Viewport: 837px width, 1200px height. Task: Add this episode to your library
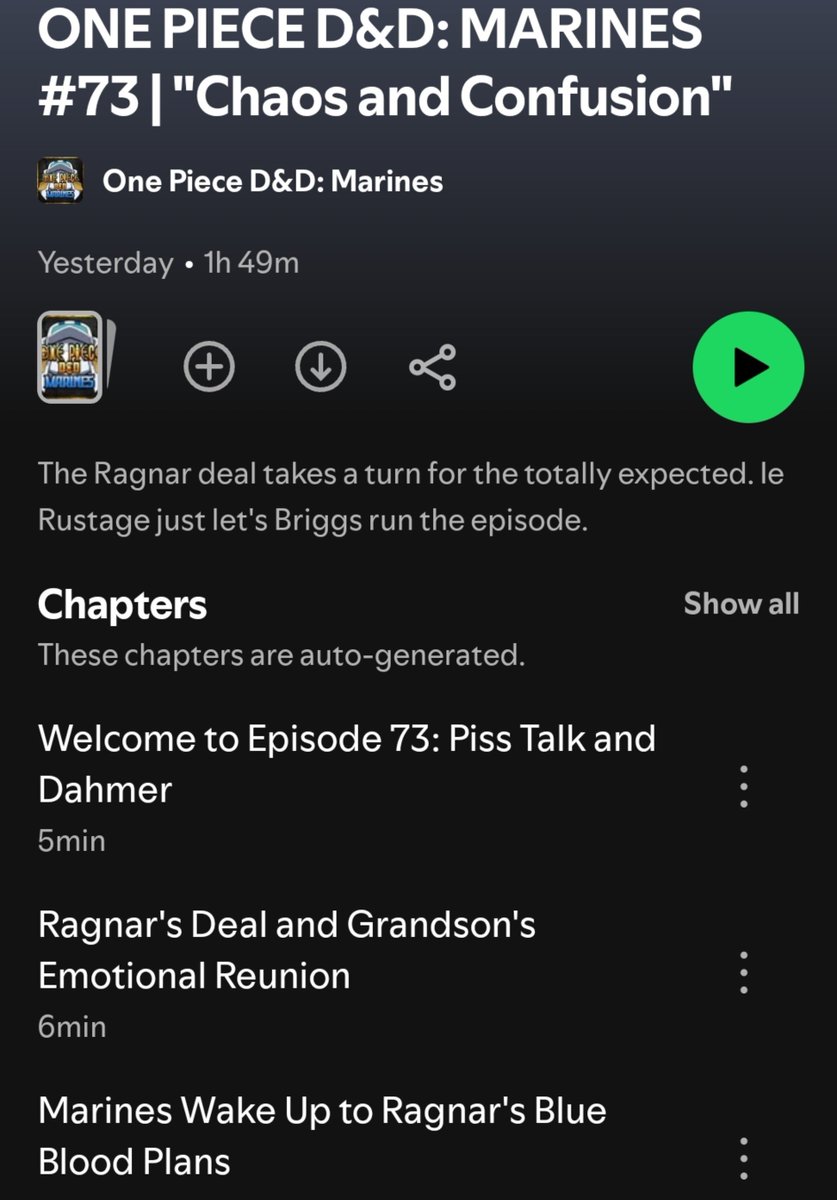click(x=209, y=368)
